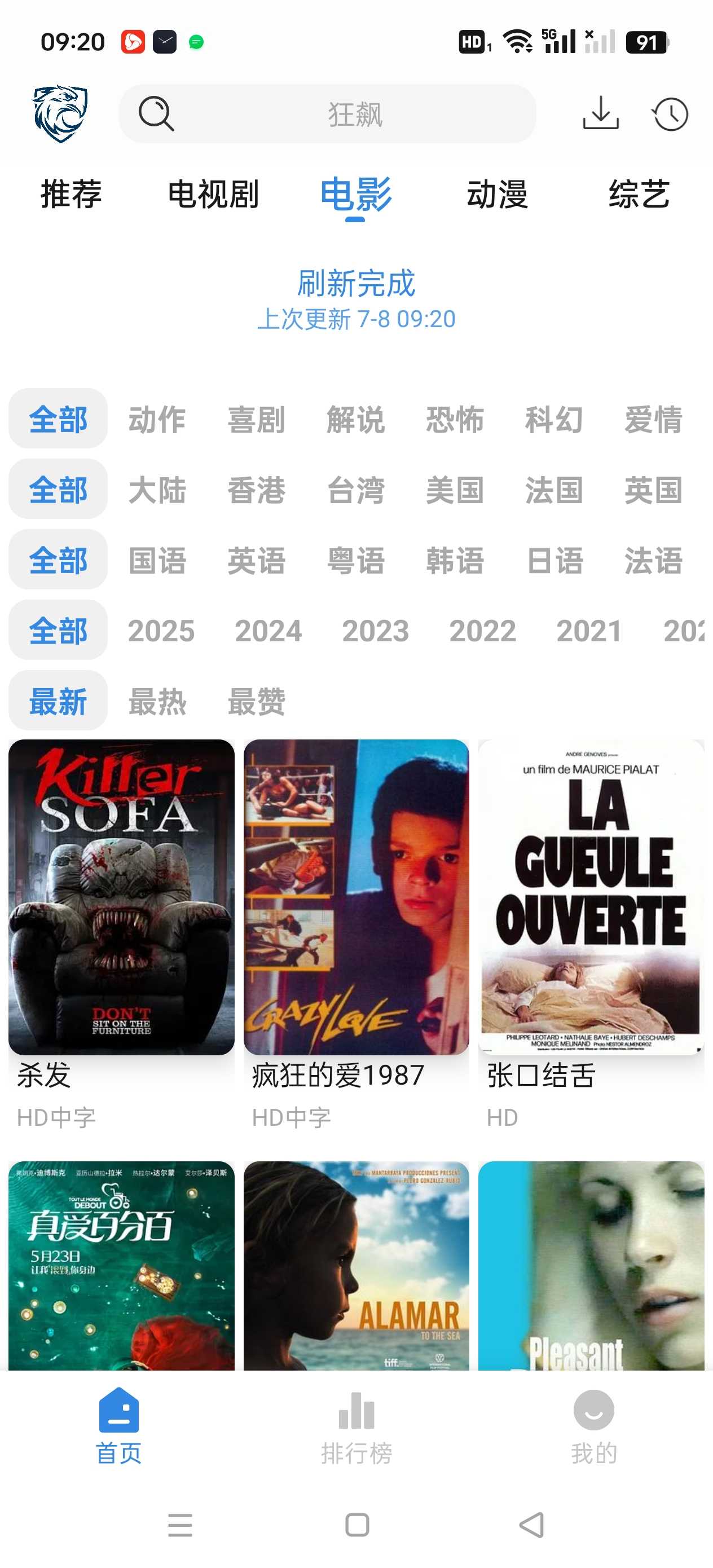This screenshot has width=713, height=1568.
Task: Switch to the 推荐 tab
Action: [x=71, y=195]
